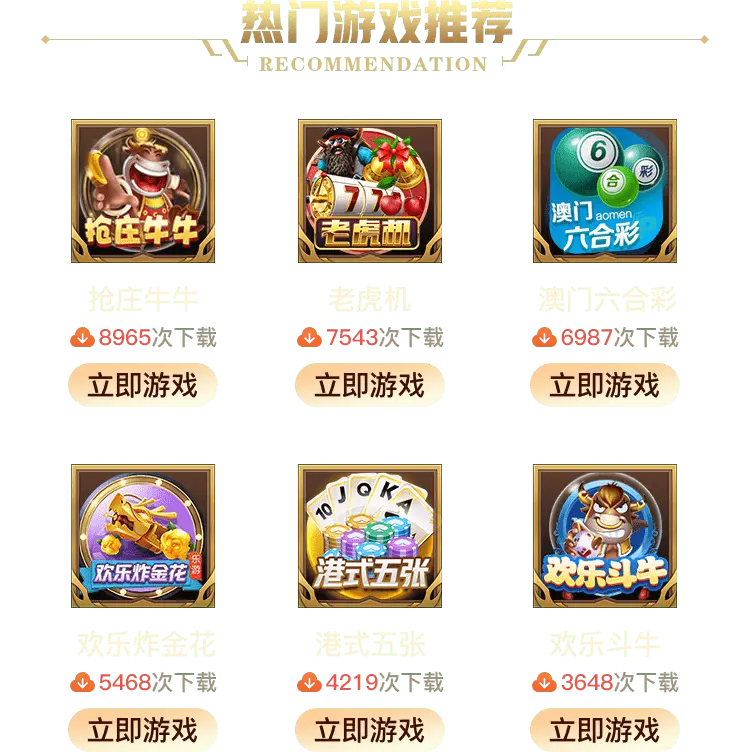Tap 立即游戏 under 港式五张
The height and width of the screenshot is (752, 750).
click(x=369, y=729)
